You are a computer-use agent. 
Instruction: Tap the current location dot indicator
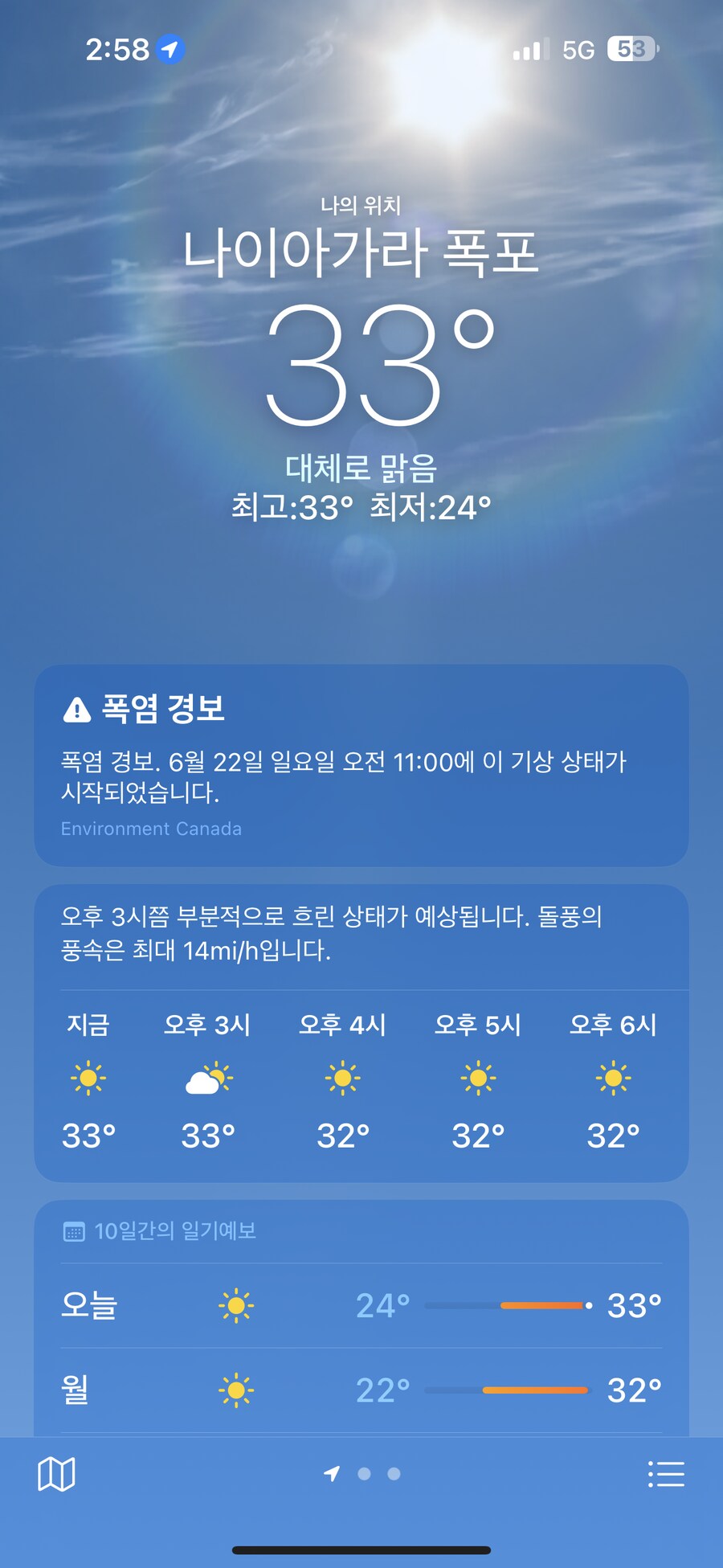(331, 1474)
